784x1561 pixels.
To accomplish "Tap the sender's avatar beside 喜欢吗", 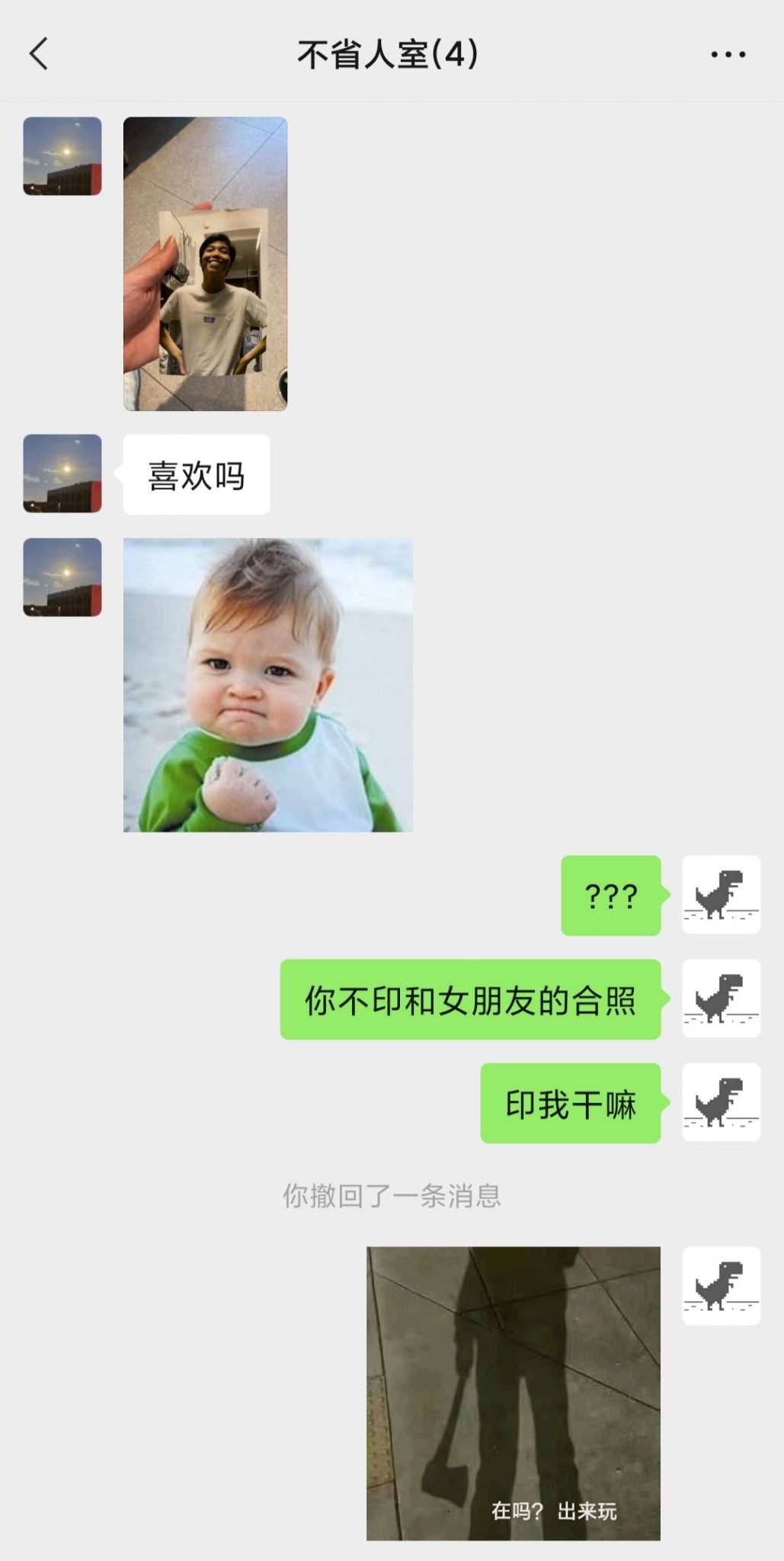I will pos(62,473).
